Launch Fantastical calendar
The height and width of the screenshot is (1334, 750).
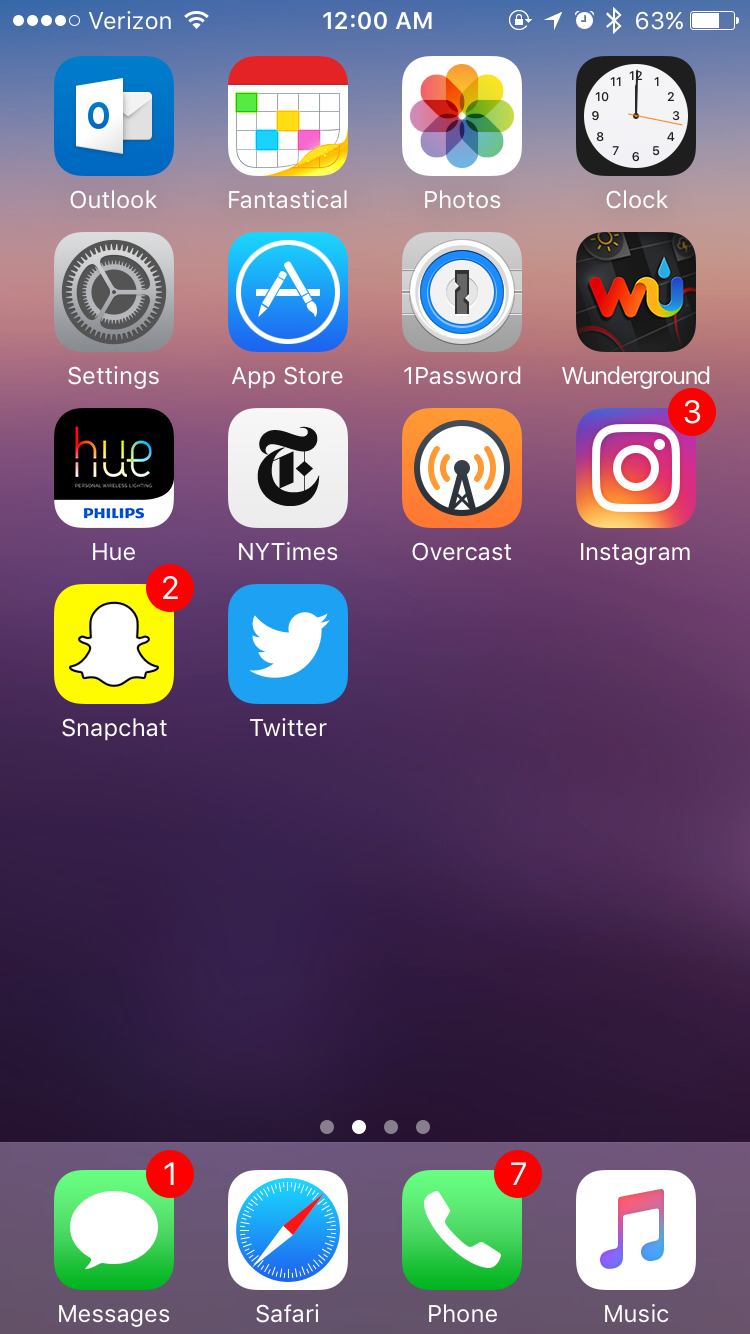tap(288, 116)
